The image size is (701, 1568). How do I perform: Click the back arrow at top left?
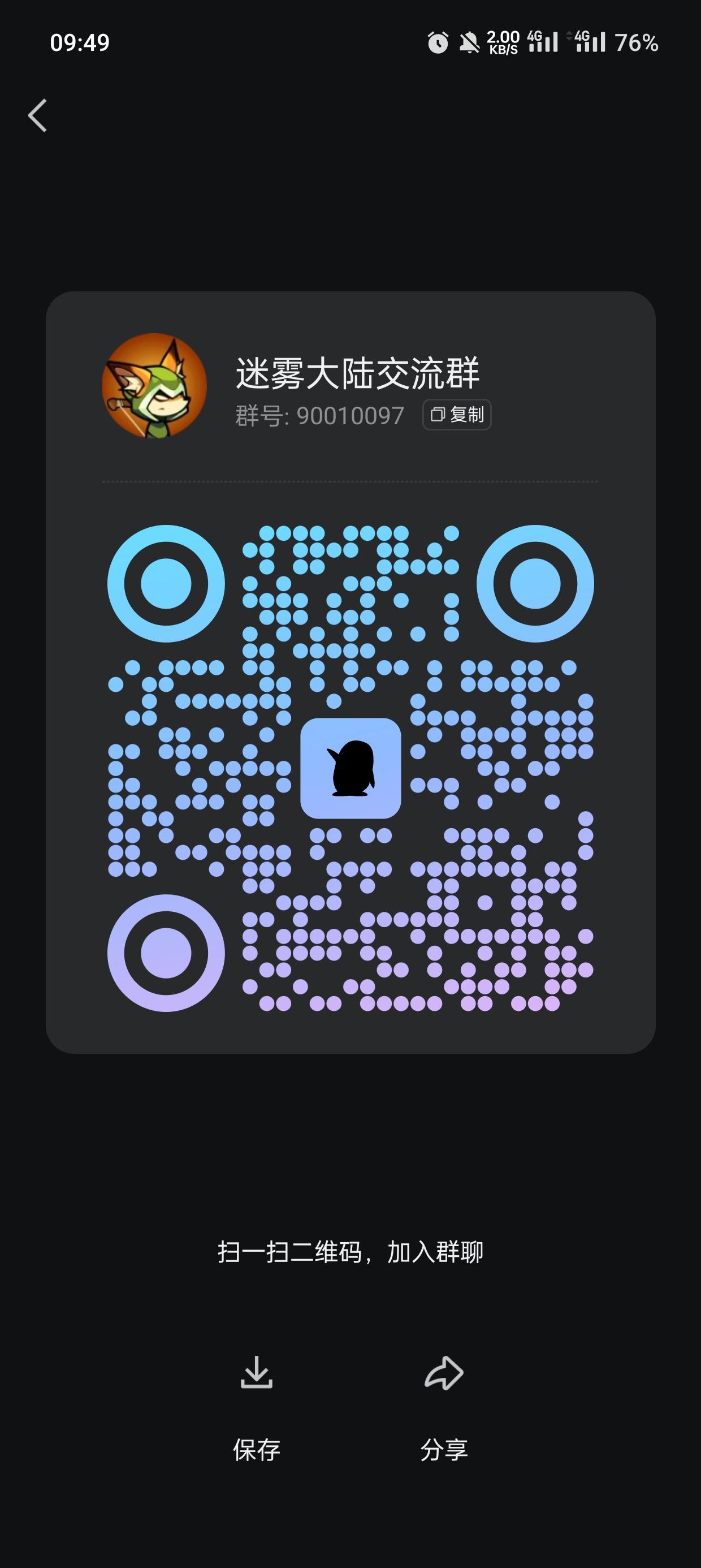click(37, 115)
